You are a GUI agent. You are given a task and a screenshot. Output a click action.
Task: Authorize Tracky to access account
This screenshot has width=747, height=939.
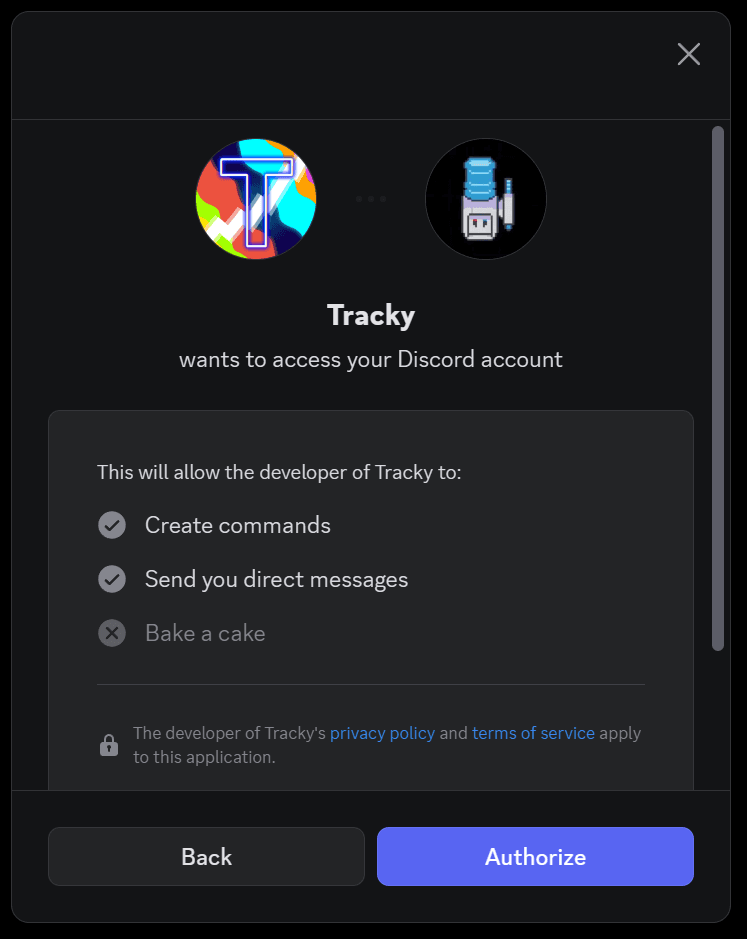535,856
